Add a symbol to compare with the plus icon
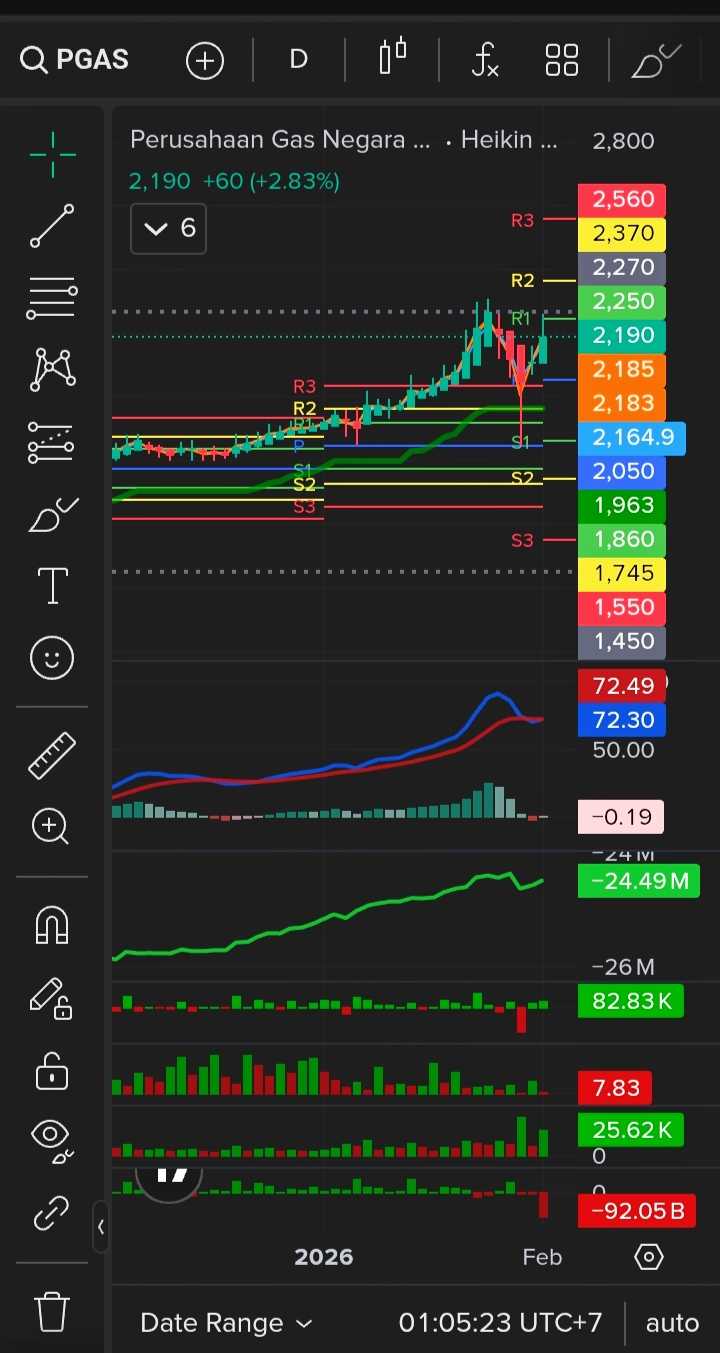Screen dimensions: 720x1353 204,60
